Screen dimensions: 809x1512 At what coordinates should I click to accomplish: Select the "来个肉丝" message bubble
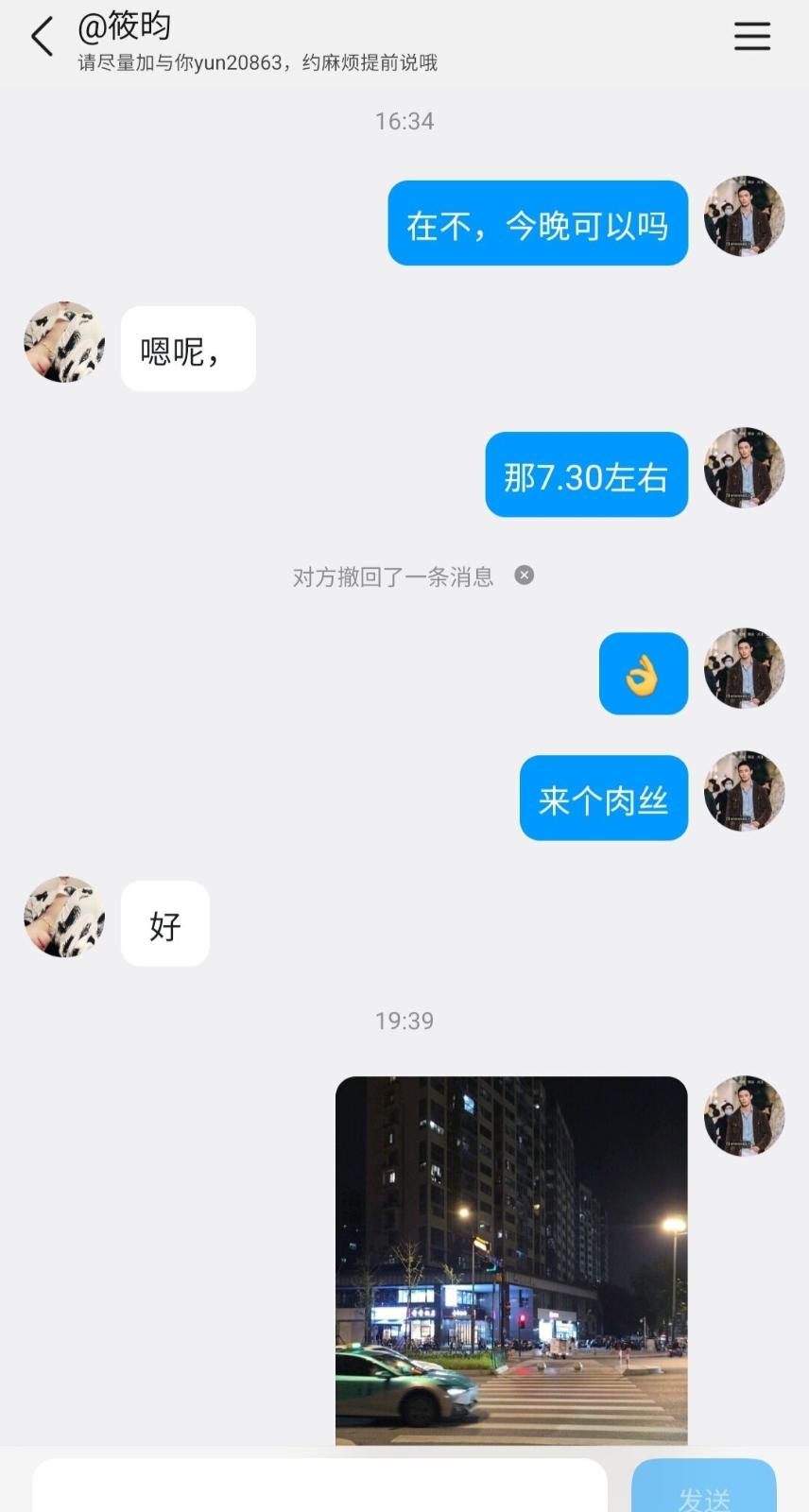[603, 798]
